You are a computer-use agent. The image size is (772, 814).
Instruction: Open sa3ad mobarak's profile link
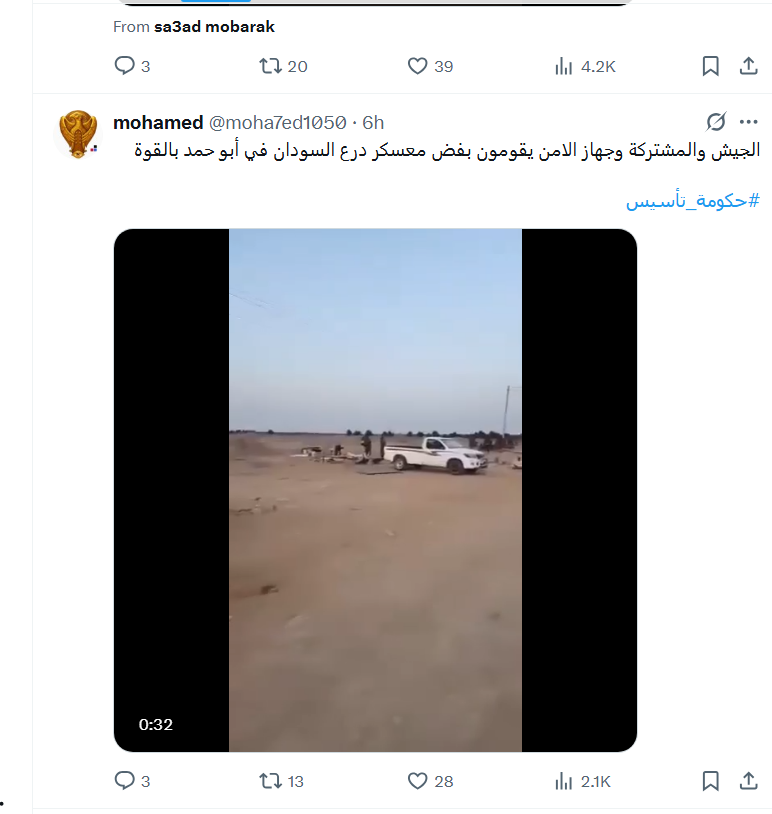pos(214,27)
